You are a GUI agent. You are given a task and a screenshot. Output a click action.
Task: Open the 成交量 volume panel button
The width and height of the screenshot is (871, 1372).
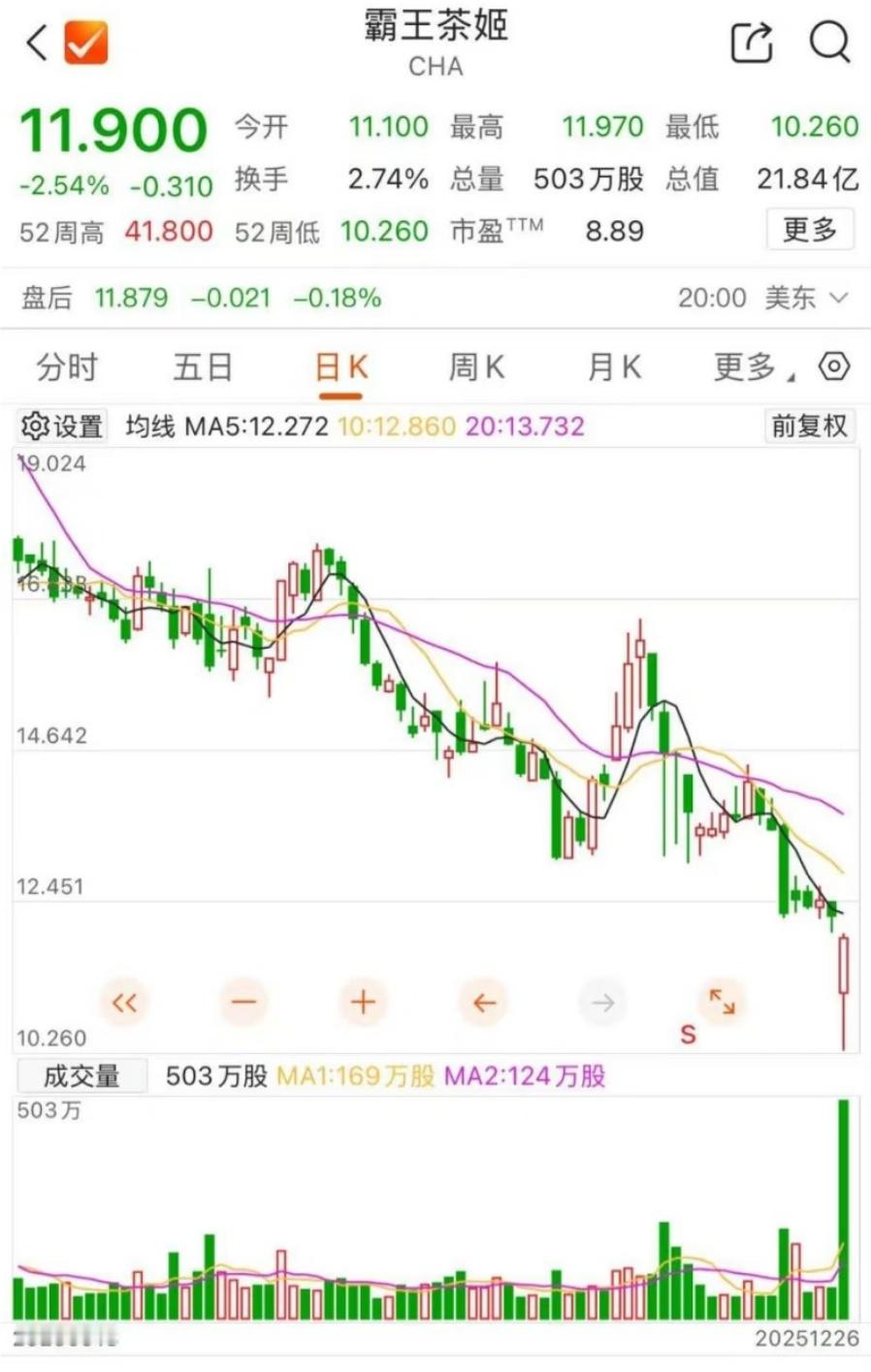point(82,1076)
